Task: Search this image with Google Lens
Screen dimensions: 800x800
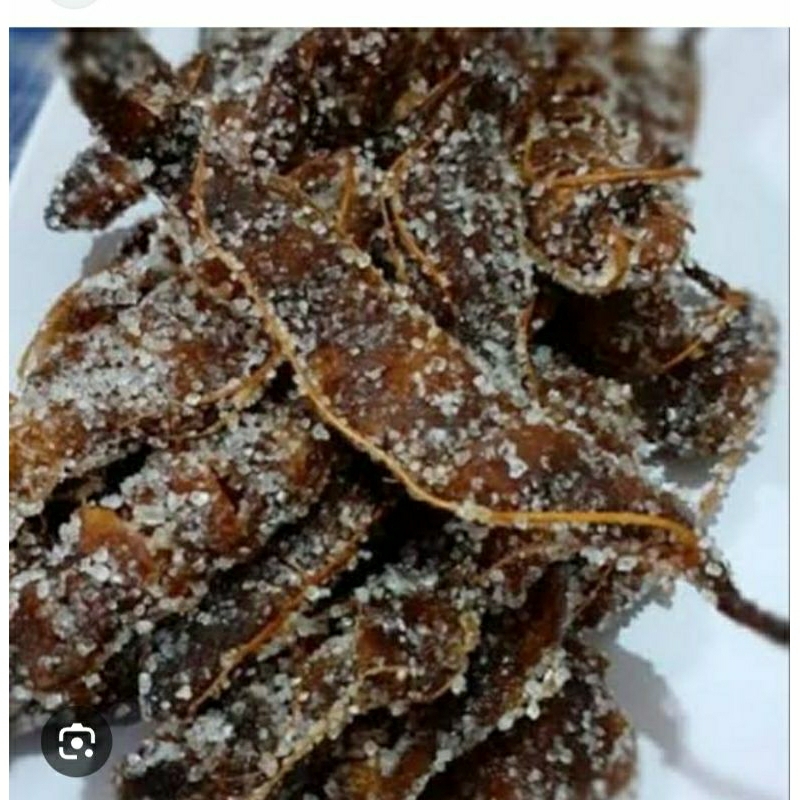Action: tap(77, 741)
